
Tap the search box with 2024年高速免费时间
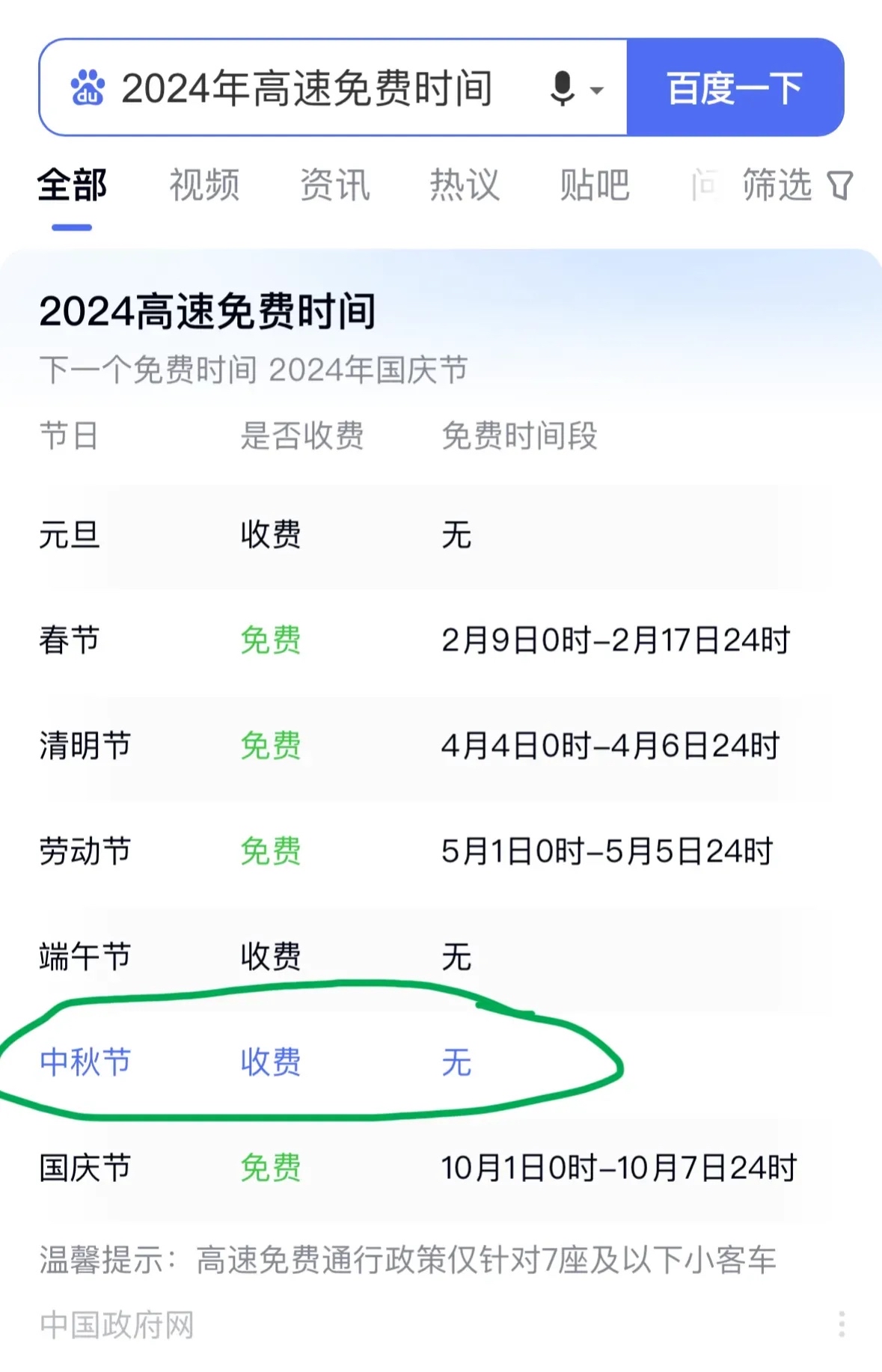[307, 88]
